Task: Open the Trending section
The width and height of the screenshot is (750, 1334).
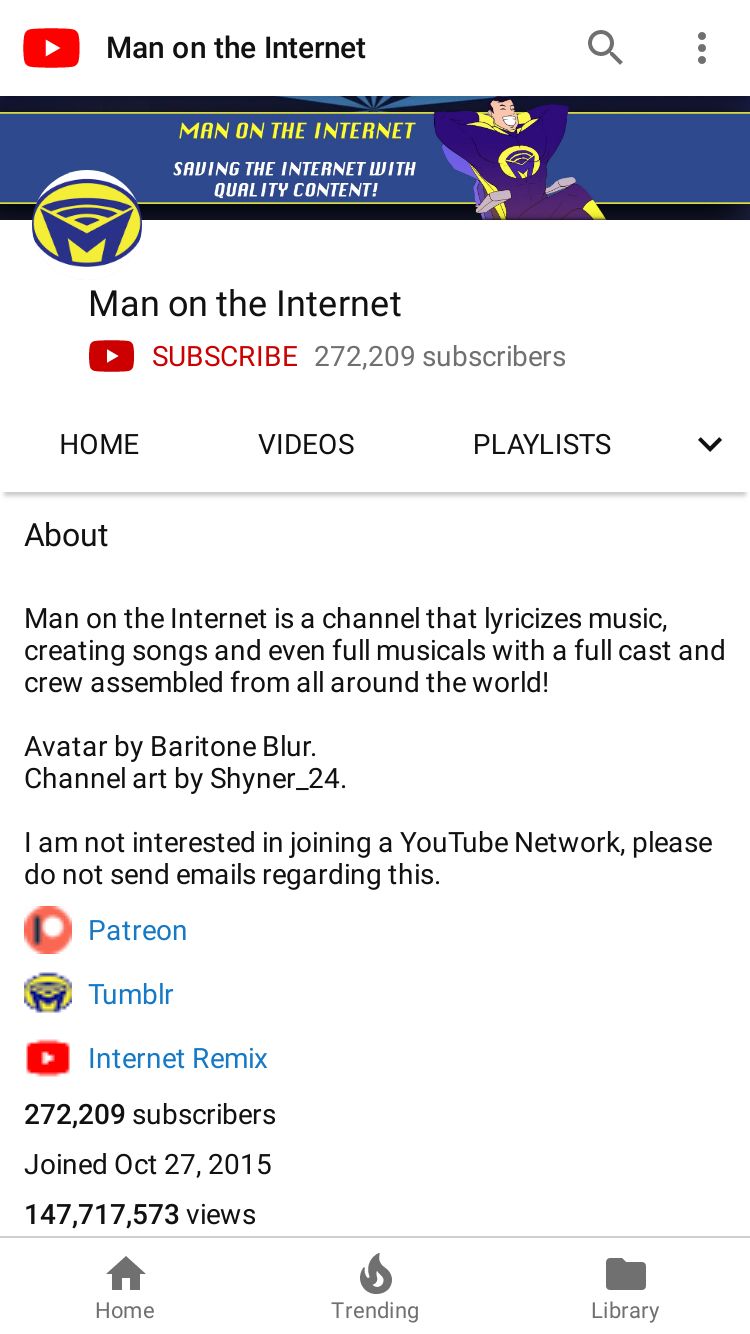Action: (375, 1288)
